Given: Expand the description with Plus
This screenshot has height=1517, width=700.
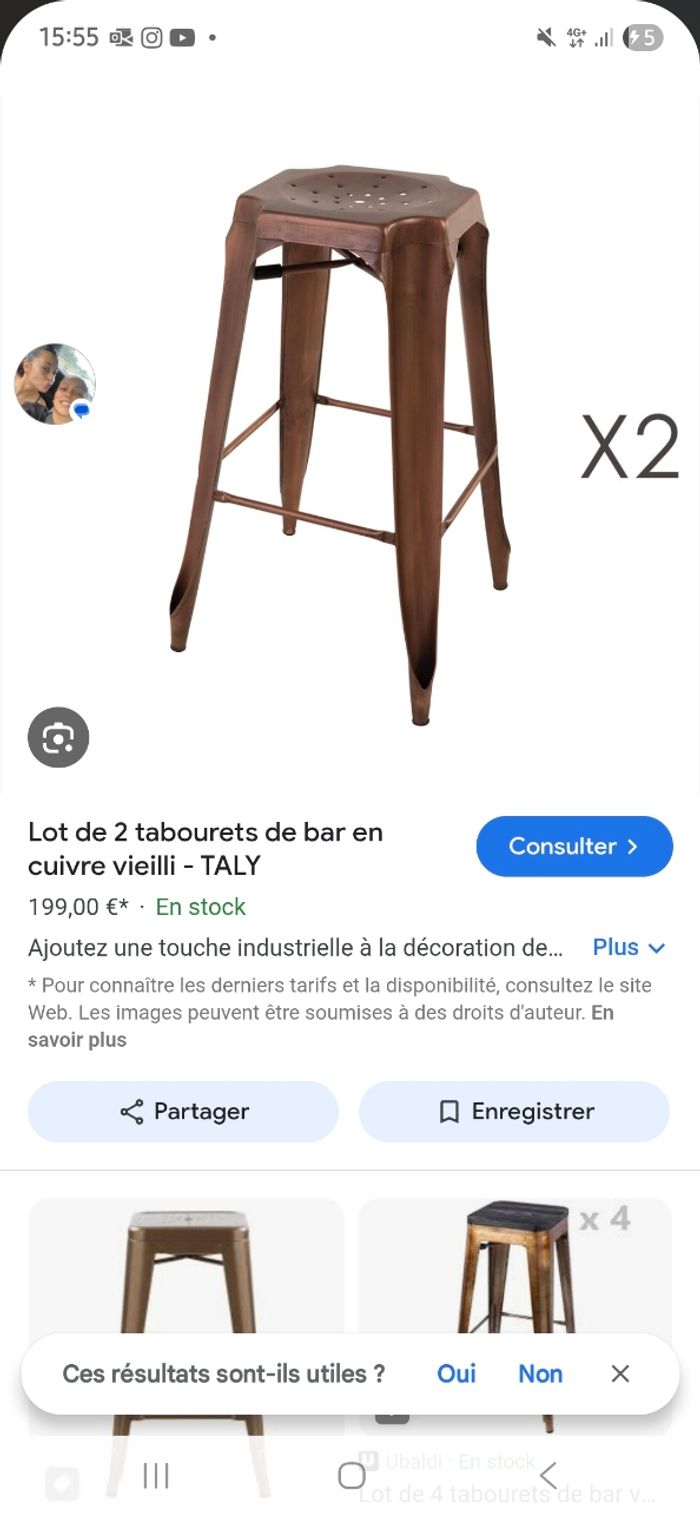Looking at the screenshot, I should point(628,947).
